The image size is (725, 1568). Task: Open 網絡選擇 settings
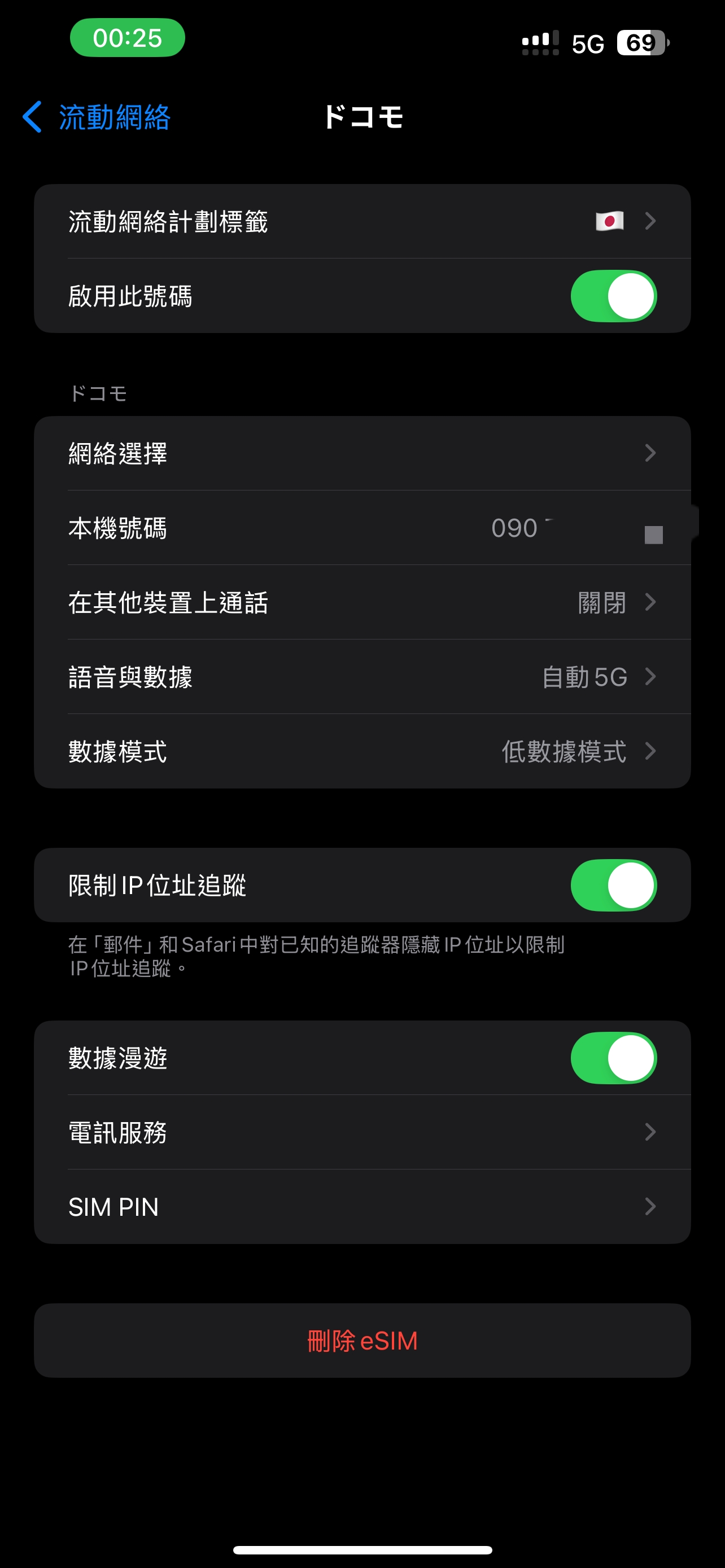(361, 453)
